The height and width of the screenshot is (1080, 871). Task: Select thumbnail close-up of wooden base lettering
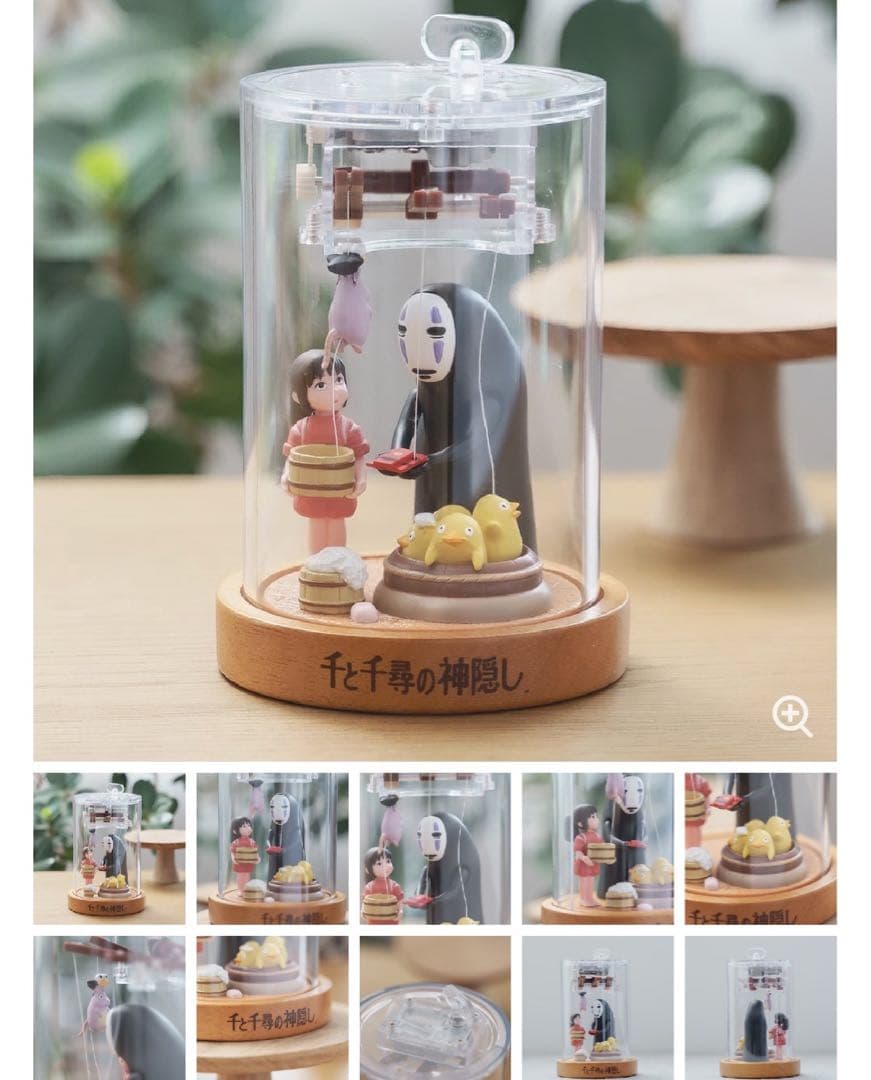click(272, 1007)
